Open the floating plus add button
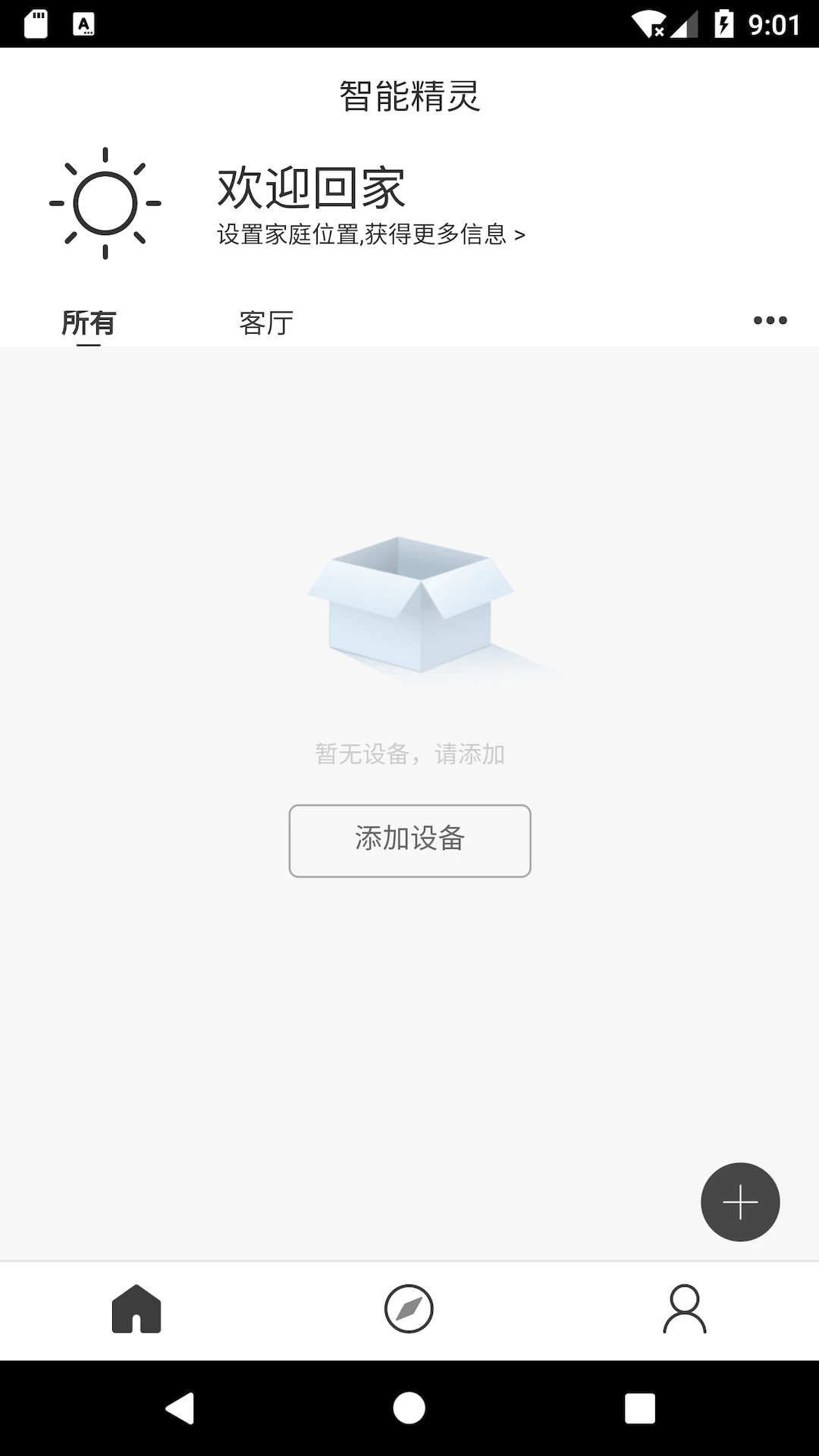Screen dimensions: 819x1456 coord(740,1202)
